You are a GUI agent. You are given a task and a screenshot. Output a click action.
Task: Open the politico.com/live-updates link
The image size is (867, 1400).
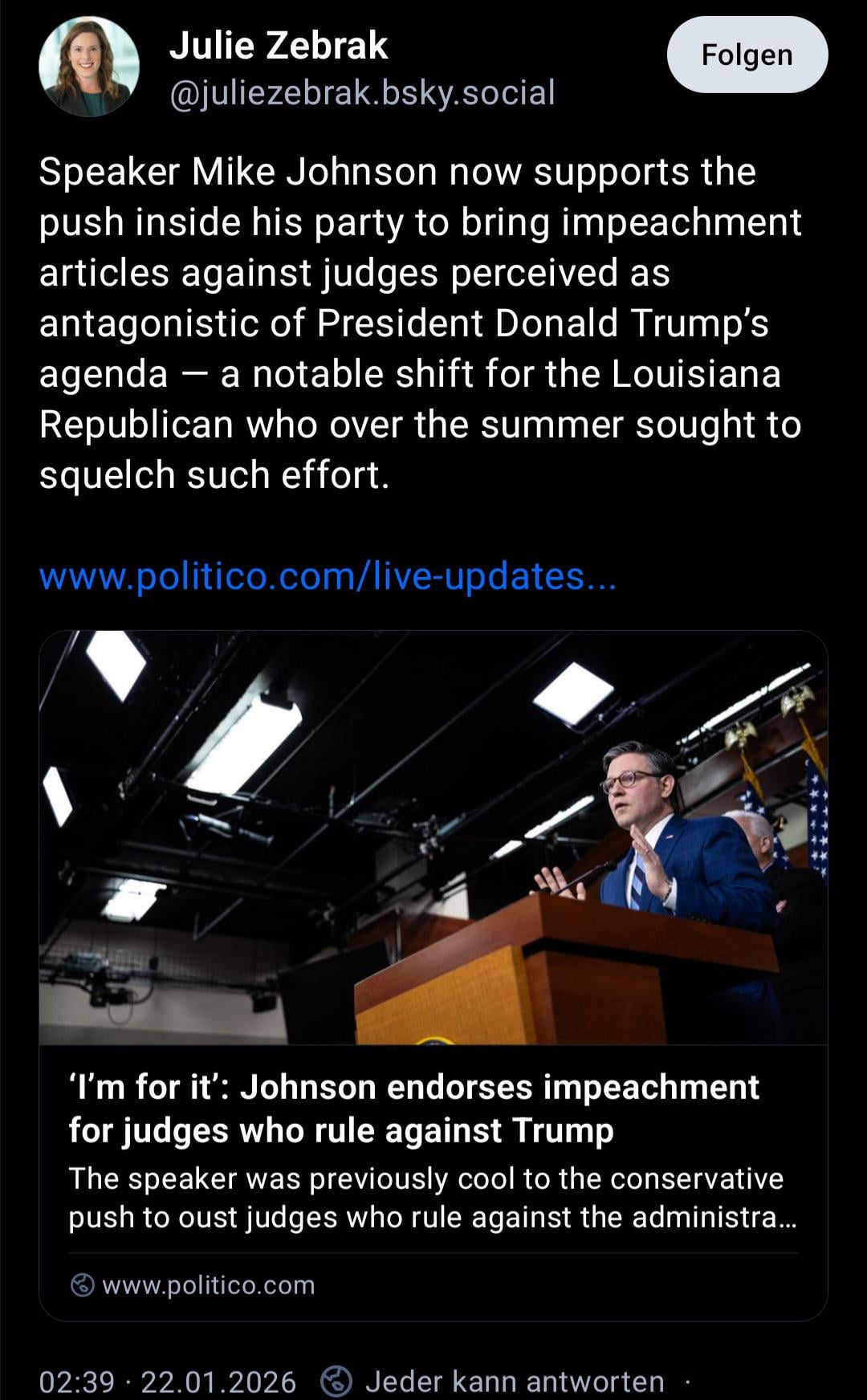tap(328, 576)
